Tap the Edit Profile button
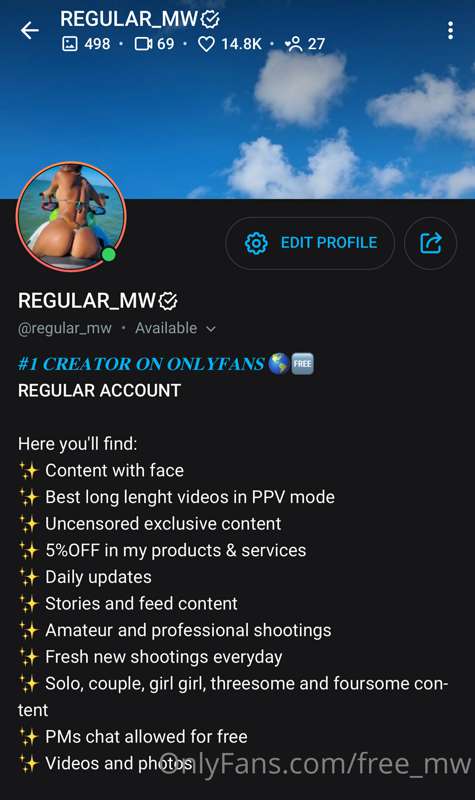The image size is (475, 800). (310, 243)
